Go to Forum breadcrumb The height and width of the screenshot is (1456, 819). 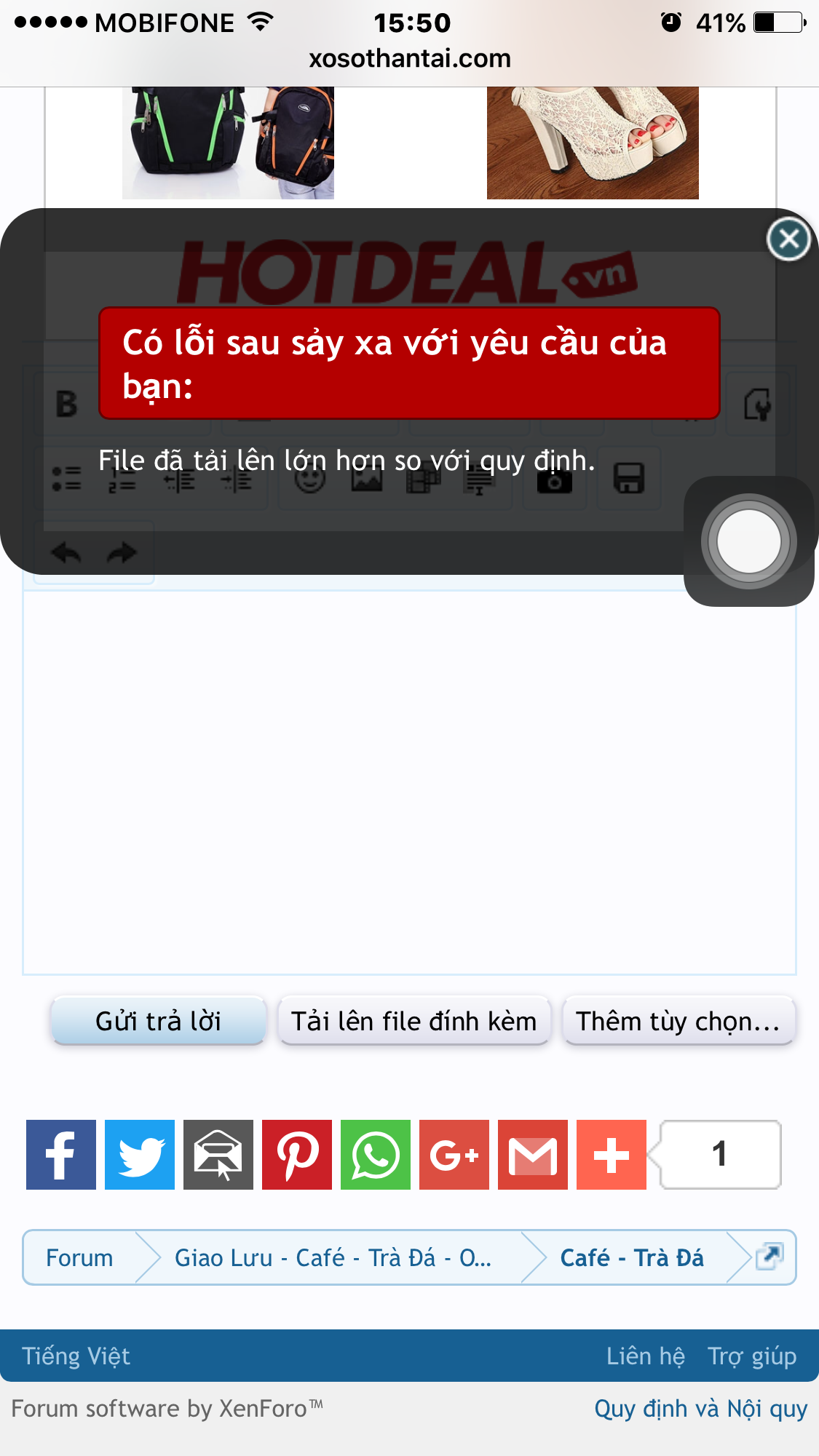pyautogui.click(x=79, y=1257)
